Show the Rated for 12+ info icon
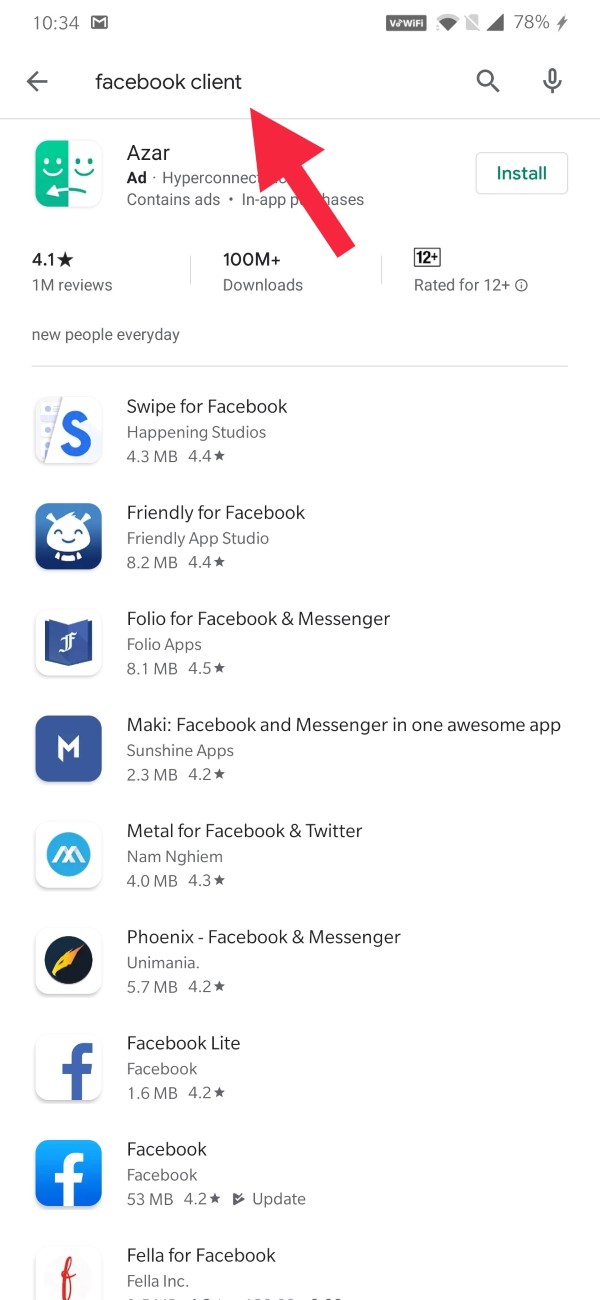 (x=522, y=285)
